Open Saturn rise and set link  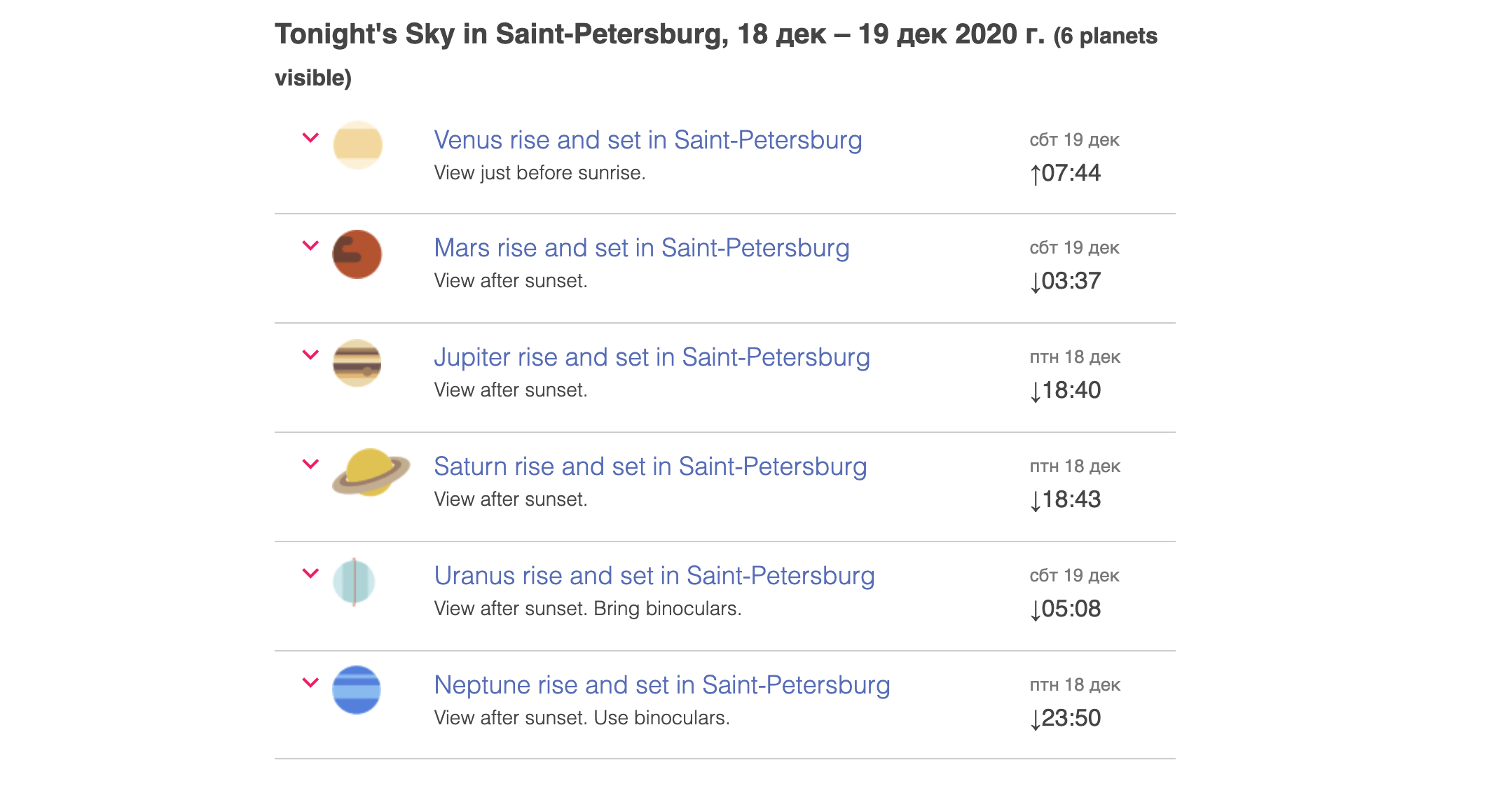[650, 467]
